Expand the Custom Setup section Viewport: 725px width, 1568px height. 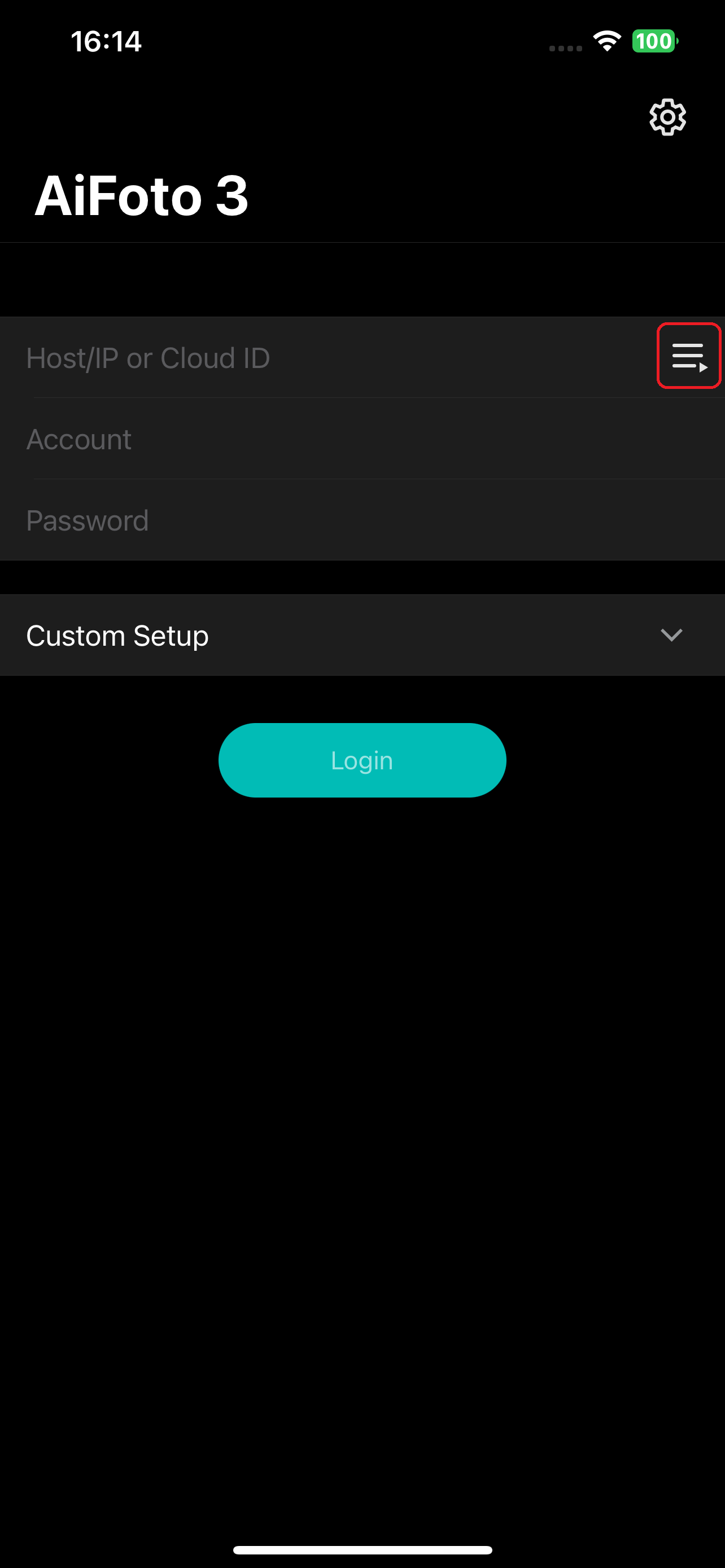coord(362,635)
